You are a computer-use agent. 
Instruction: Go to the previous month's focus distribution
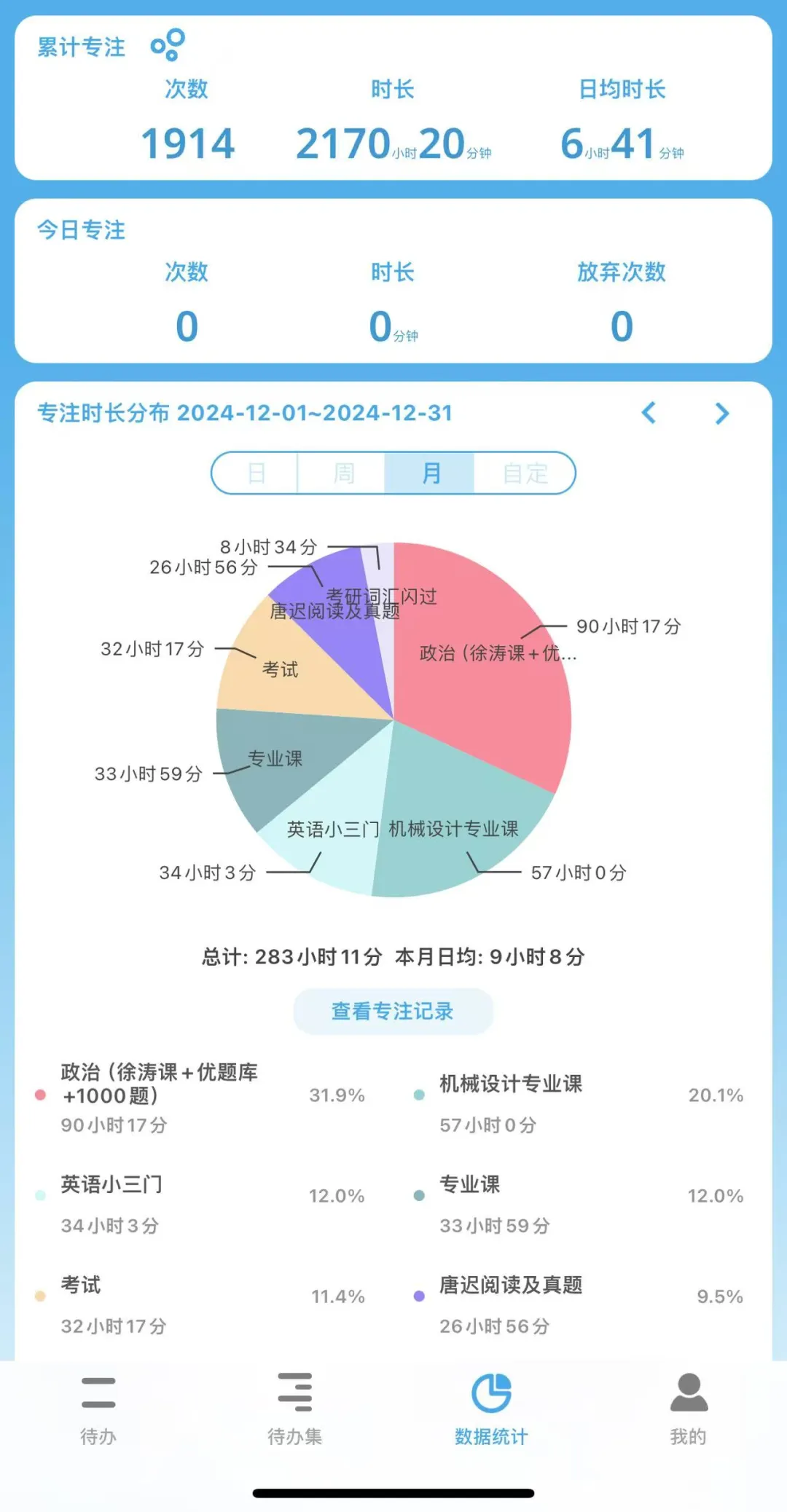point(649,413)
